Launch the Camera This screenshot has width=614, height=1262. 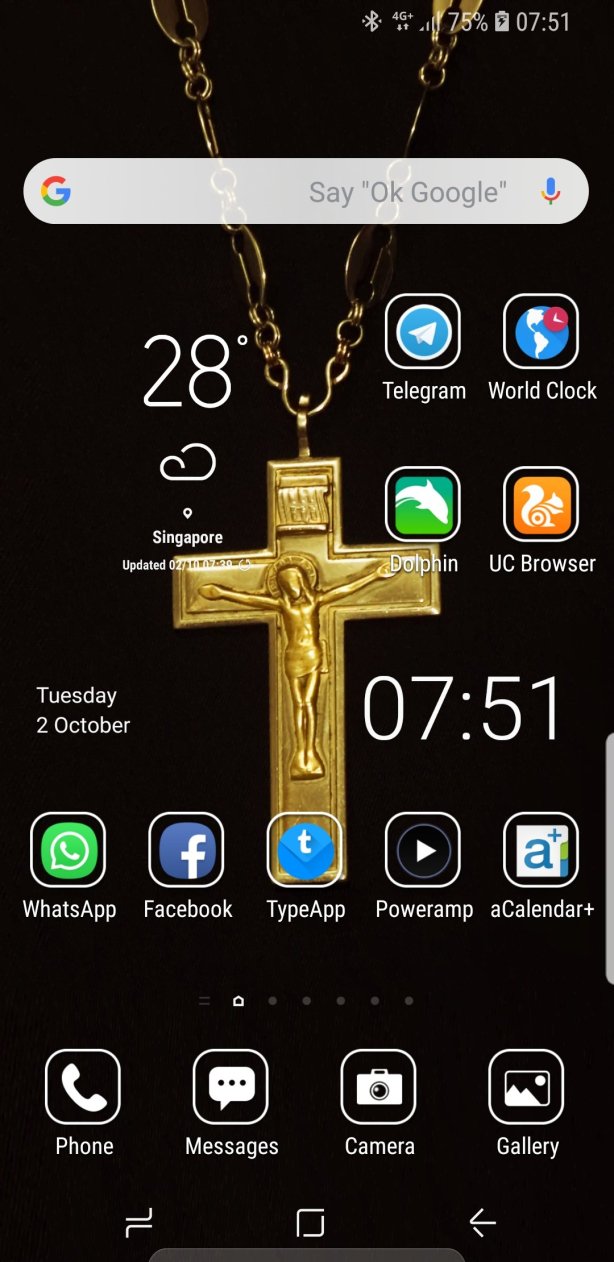[x=379, y=1087]
